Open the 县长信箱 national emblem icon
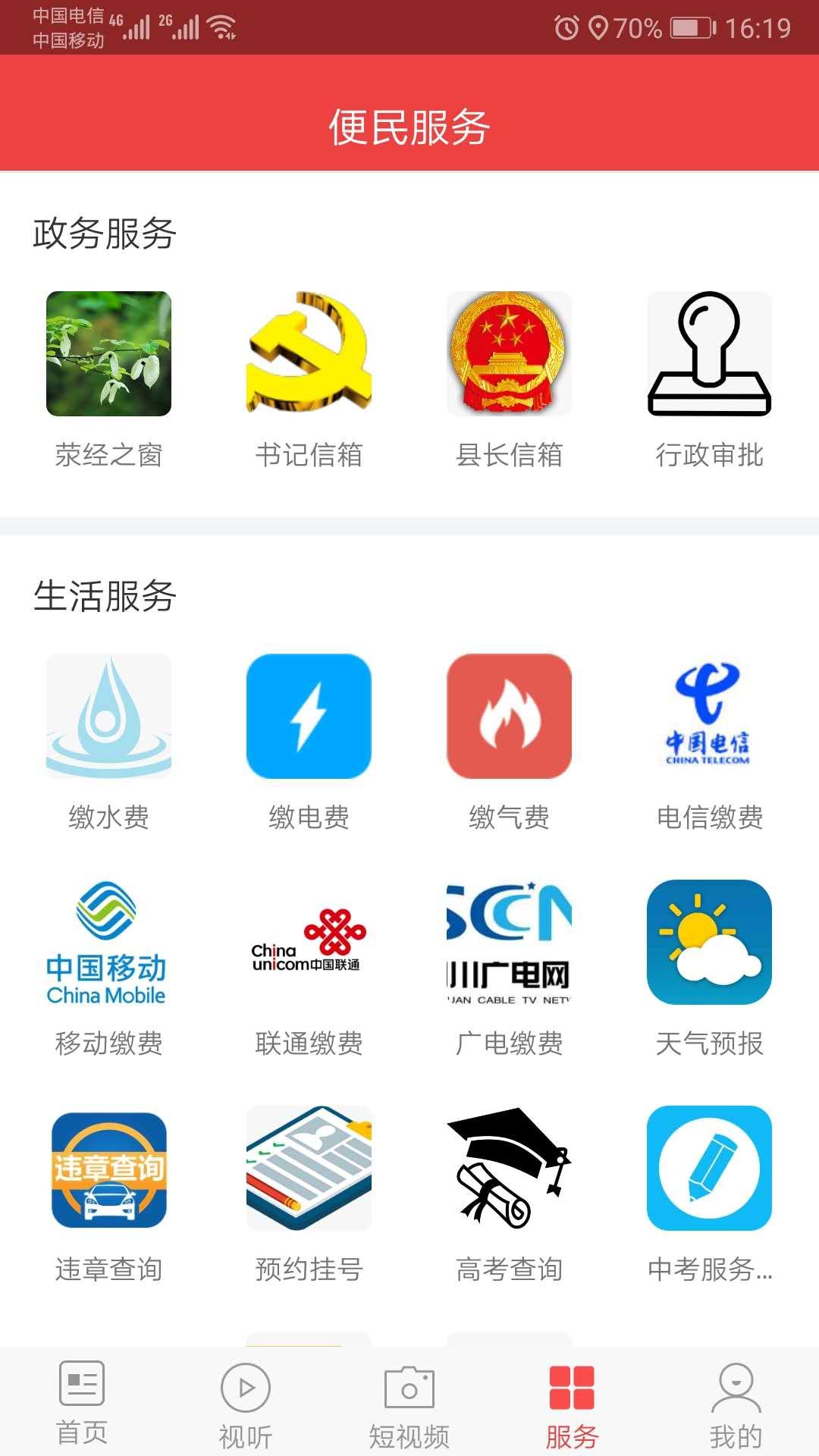The width and height of the screenshot is (819, 1456). point(510,356)
